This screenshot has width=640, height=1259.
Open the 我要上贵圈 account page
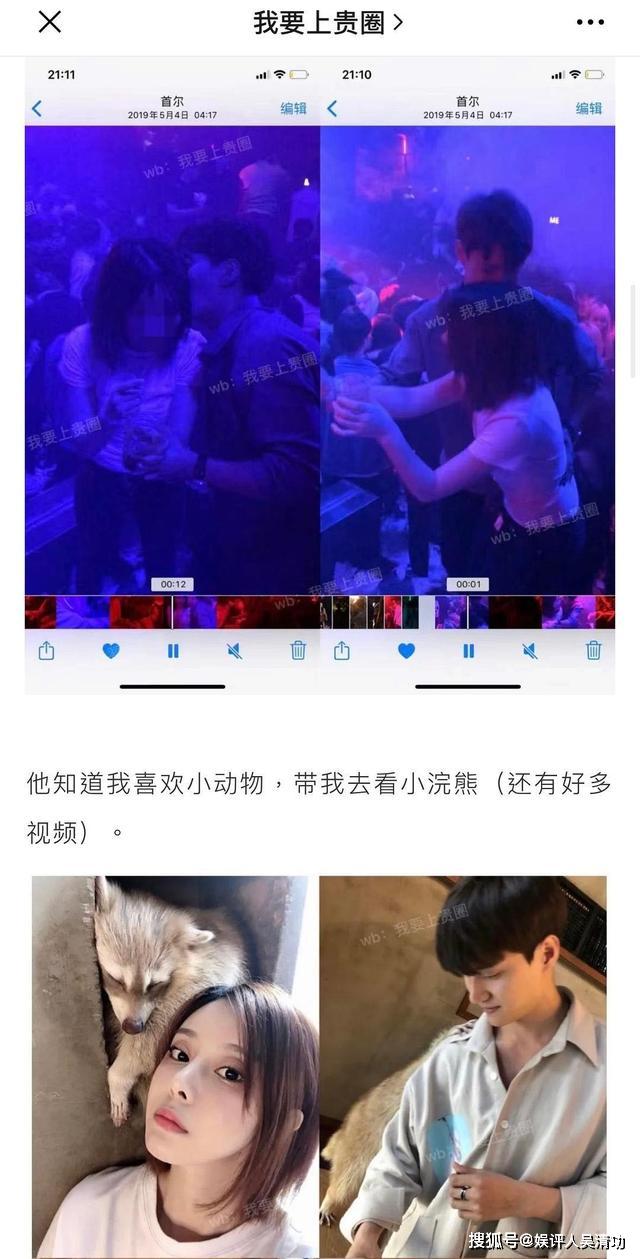[328, 22]
